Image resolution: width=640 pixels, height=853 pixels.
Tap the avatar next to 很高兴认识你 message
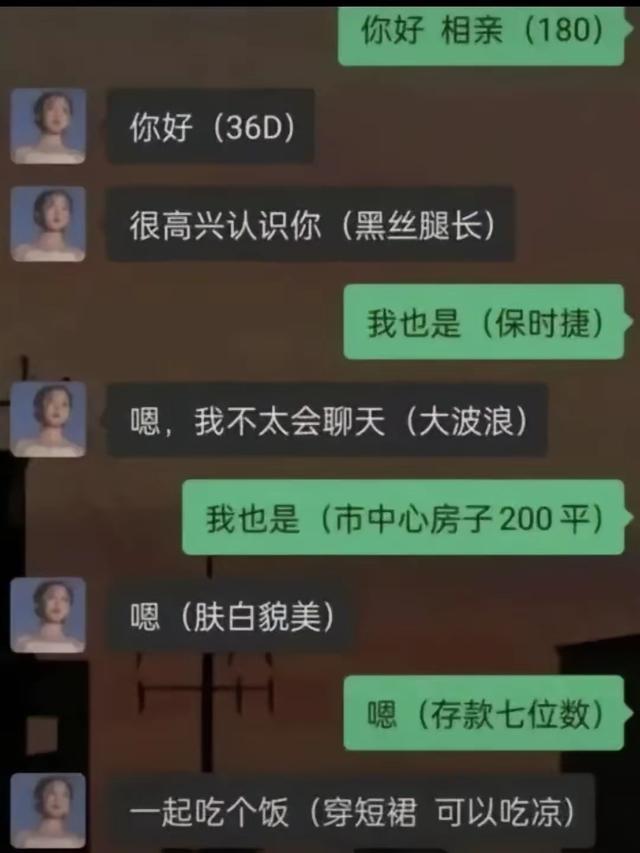click(x=48, y=224)
